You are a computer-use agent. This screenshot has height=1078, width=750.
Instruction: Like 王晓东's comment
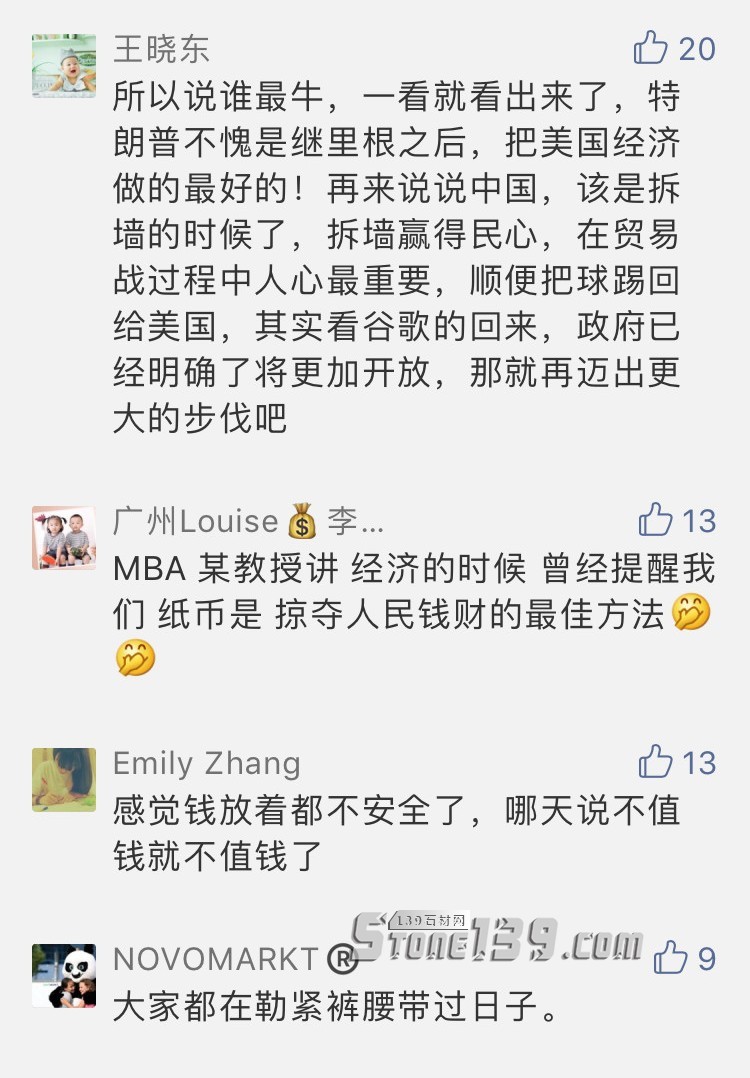coord(651,48)
